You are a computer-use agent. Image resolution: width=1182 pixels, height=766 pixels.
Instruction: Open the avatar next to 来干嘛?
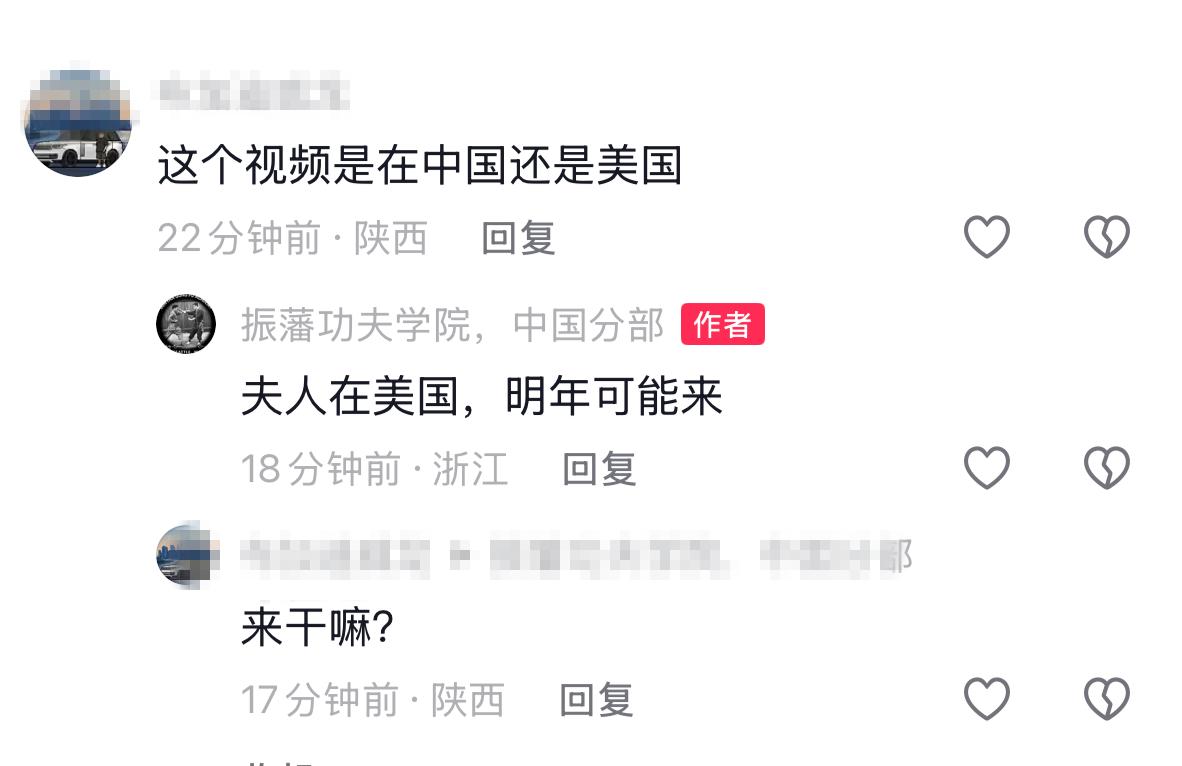coord(187,555)
